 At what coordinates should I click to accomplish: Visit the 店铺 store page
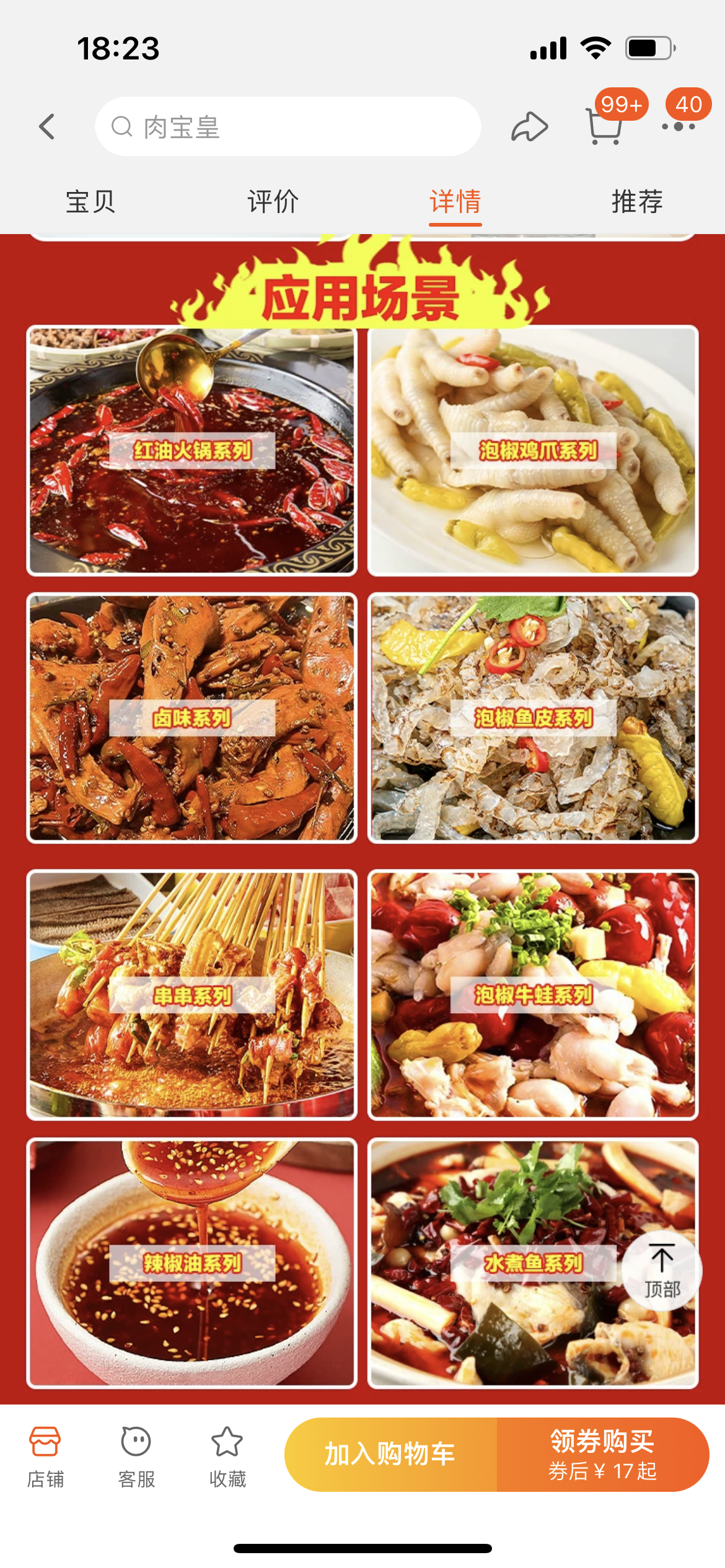pos(45,1456)
